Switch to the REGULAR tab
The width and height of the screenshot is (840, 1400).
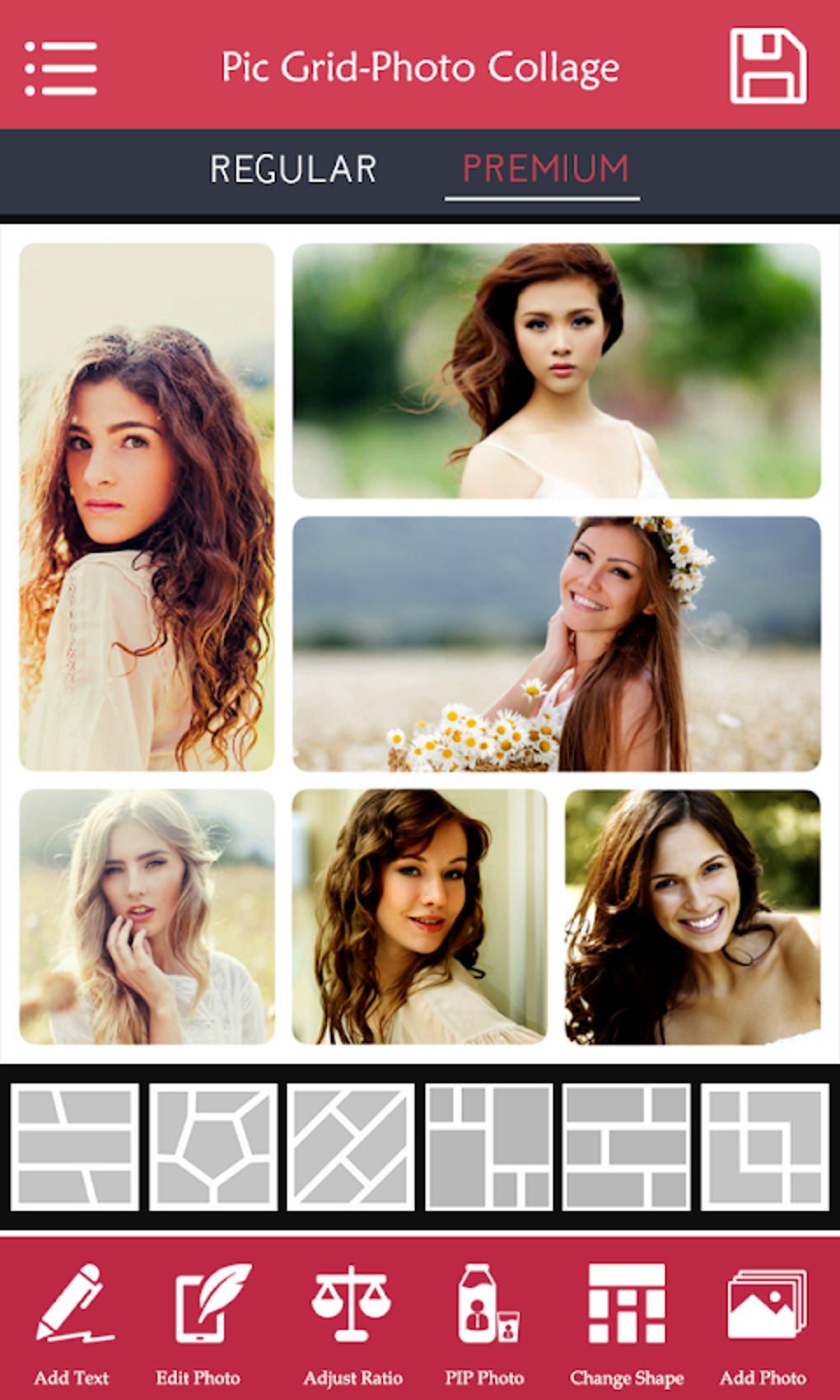tap(294, 169)
